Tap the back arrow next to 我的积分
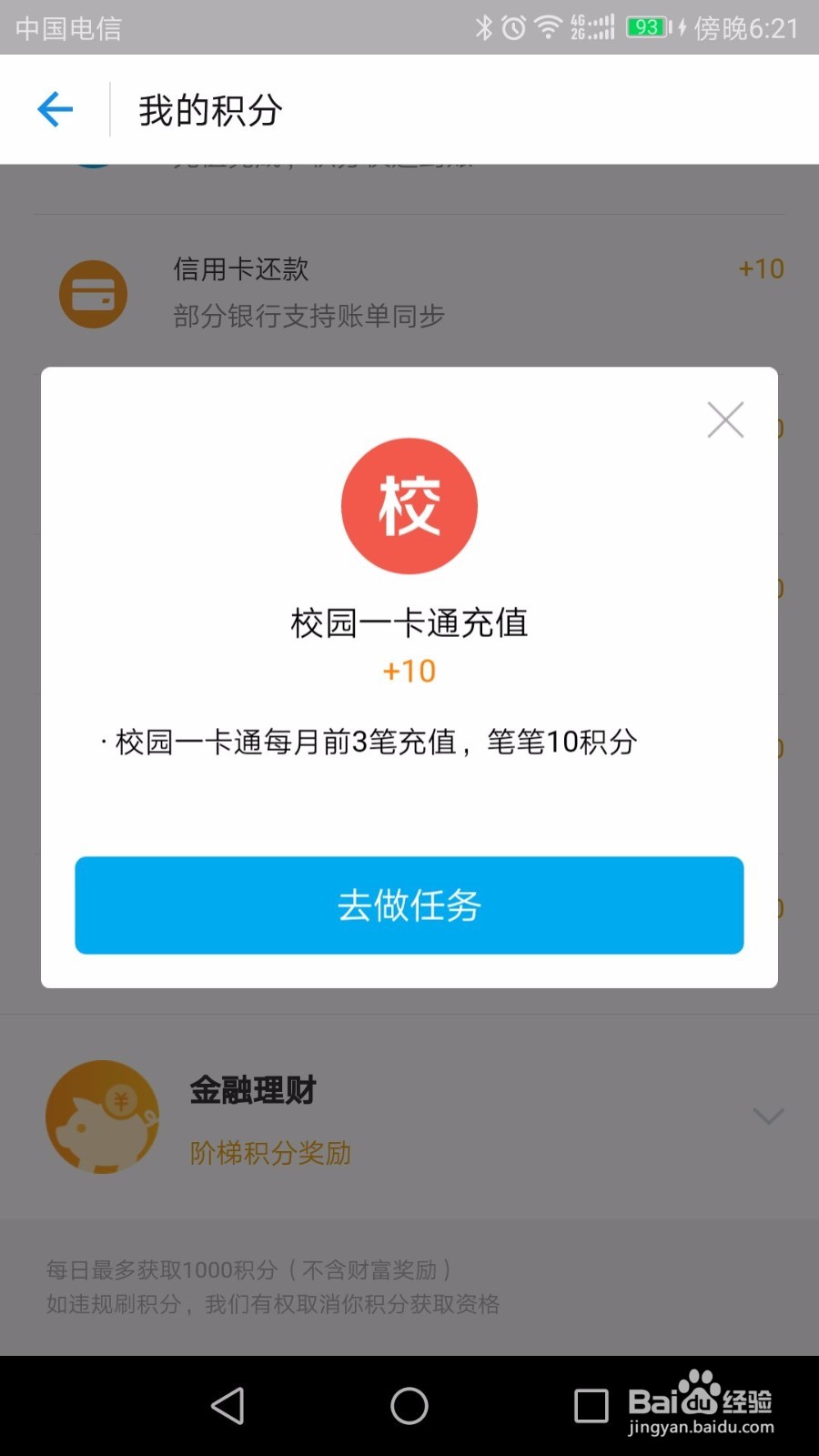Screen dimensions: 819x1456 point(55,108)
